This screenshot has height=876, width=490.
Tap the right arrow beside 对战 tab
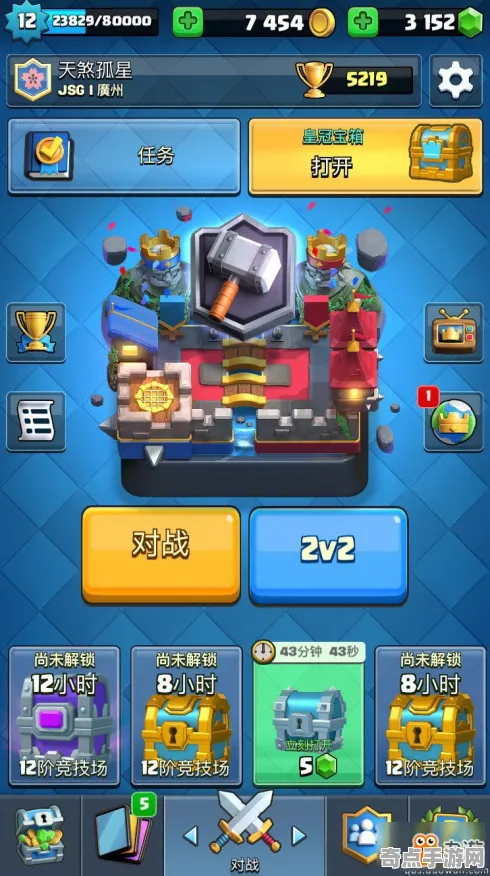299,836
